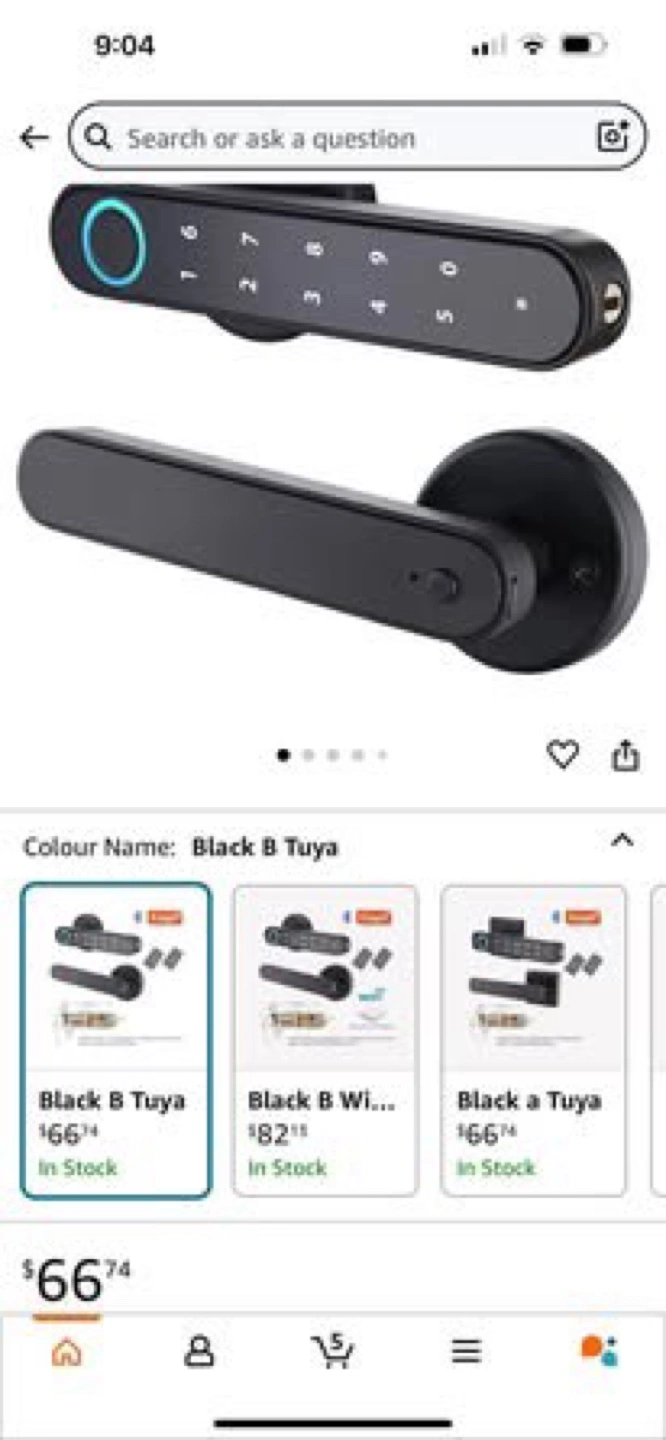Add this door lock to wish list
The image size is (666, 1440).
pyautogui.click(x=563, y=755)
